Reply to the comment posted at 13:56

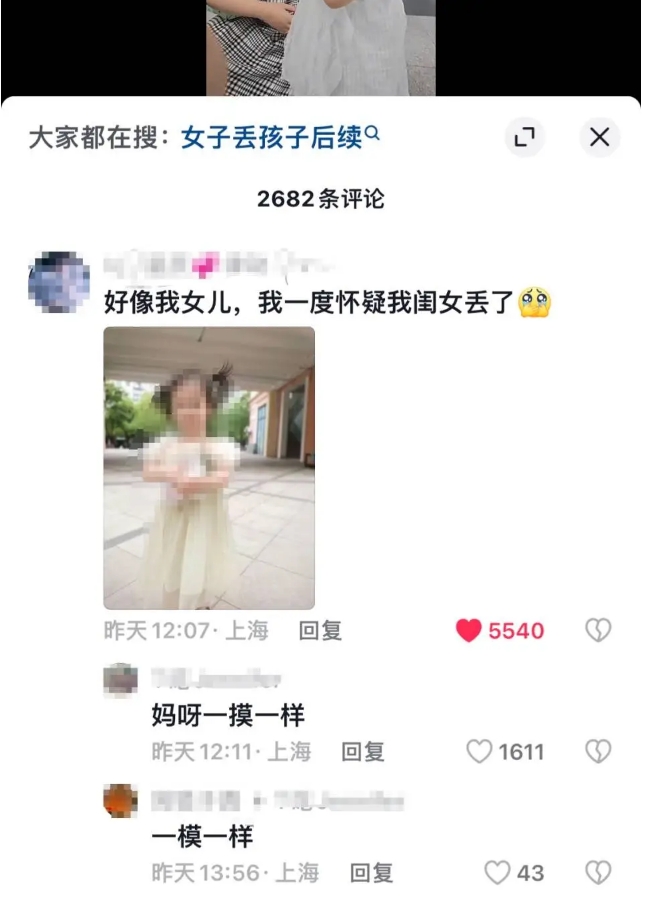(371, 872)
